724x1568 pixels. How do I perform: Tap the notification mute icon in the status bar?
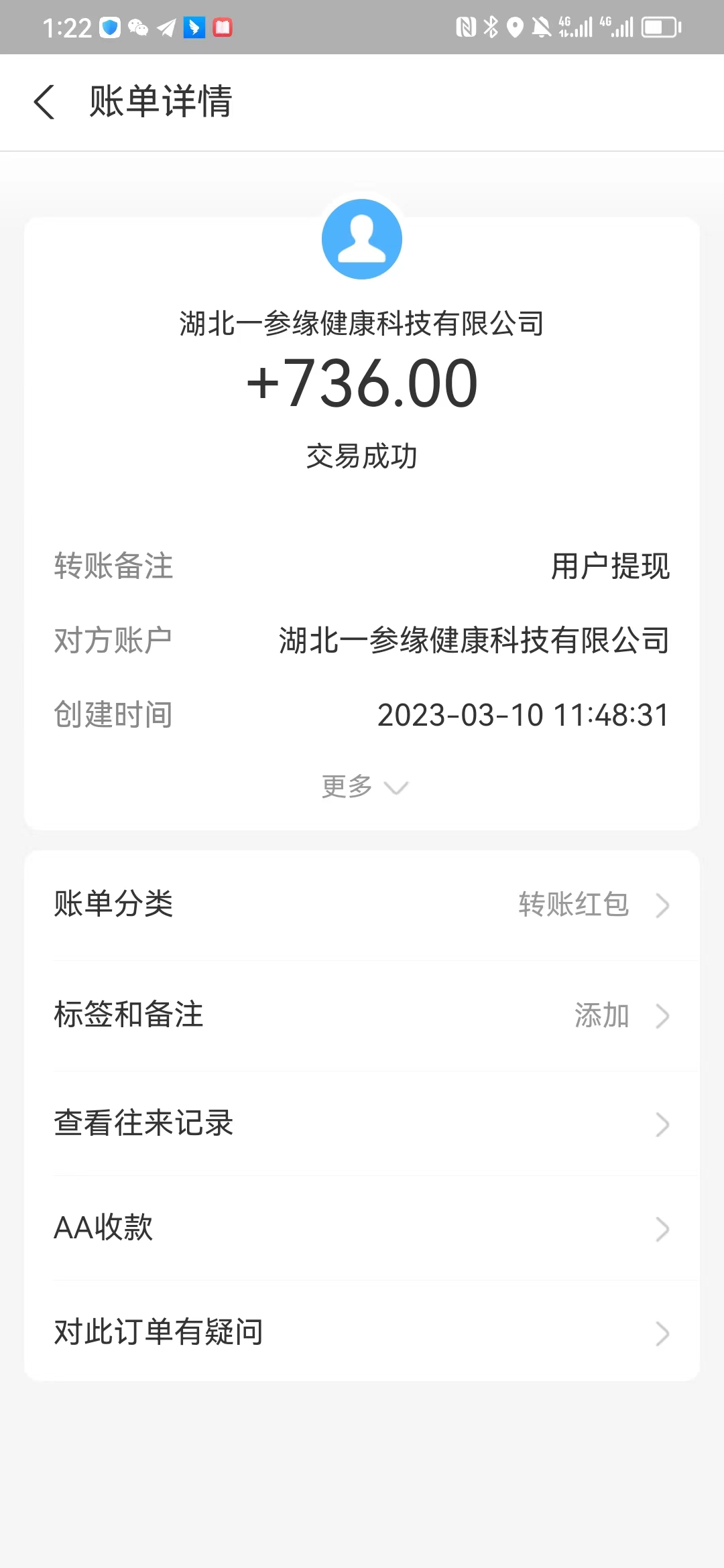point(541,27)
